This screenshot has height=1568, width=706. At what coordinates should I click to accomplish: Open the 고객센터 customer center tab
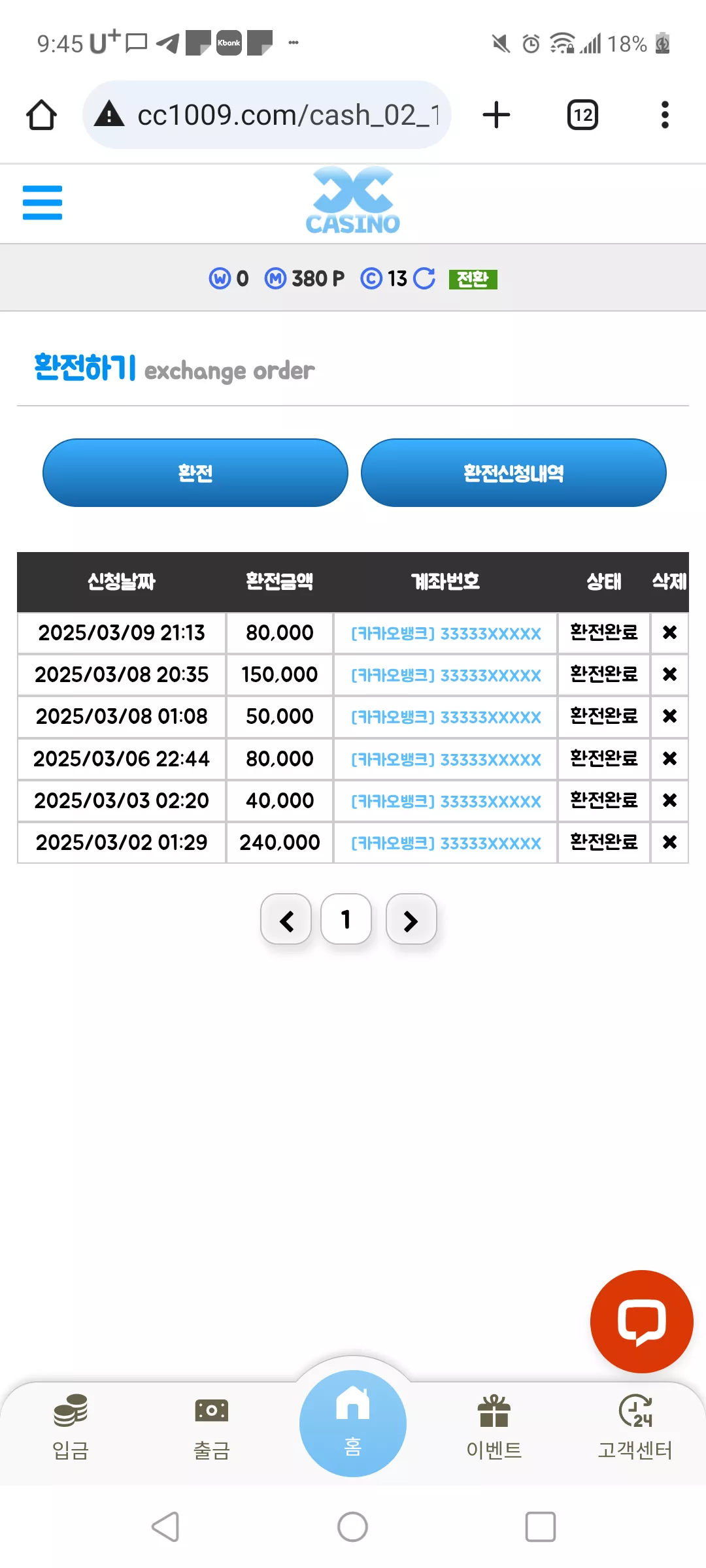pos(635,1428)
